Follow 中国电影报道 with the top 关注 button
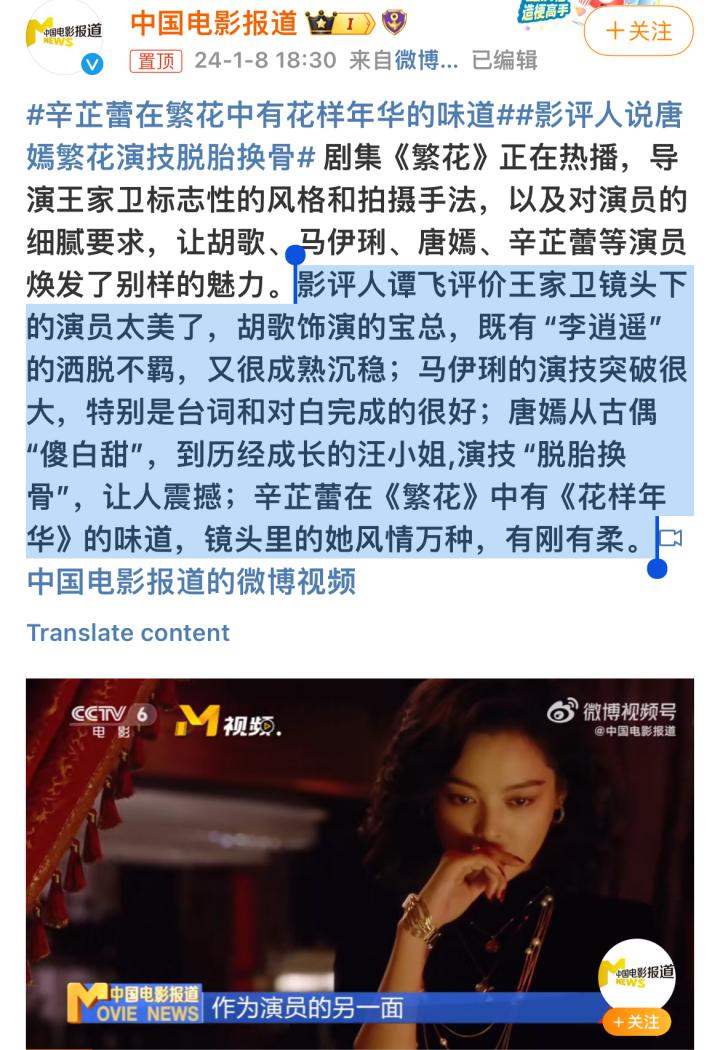The image size is (720, 1050). [x=639, y=32]
